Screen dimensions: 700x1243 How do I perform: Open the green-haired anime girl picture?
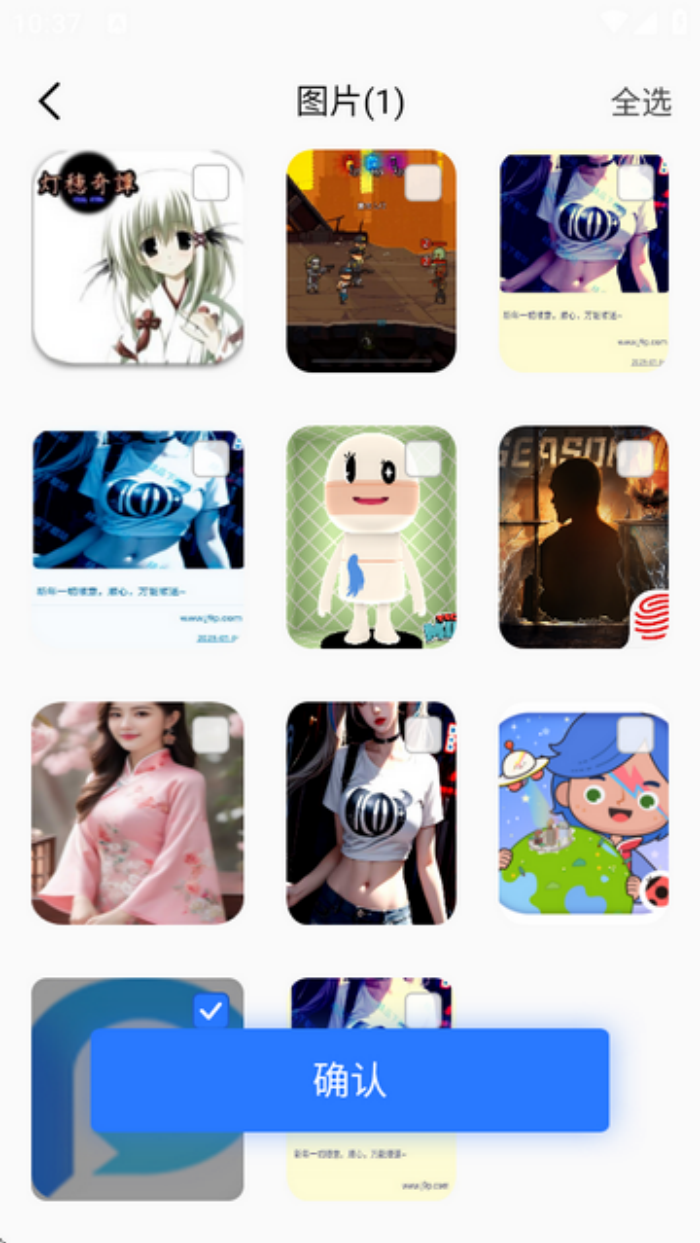130,270
